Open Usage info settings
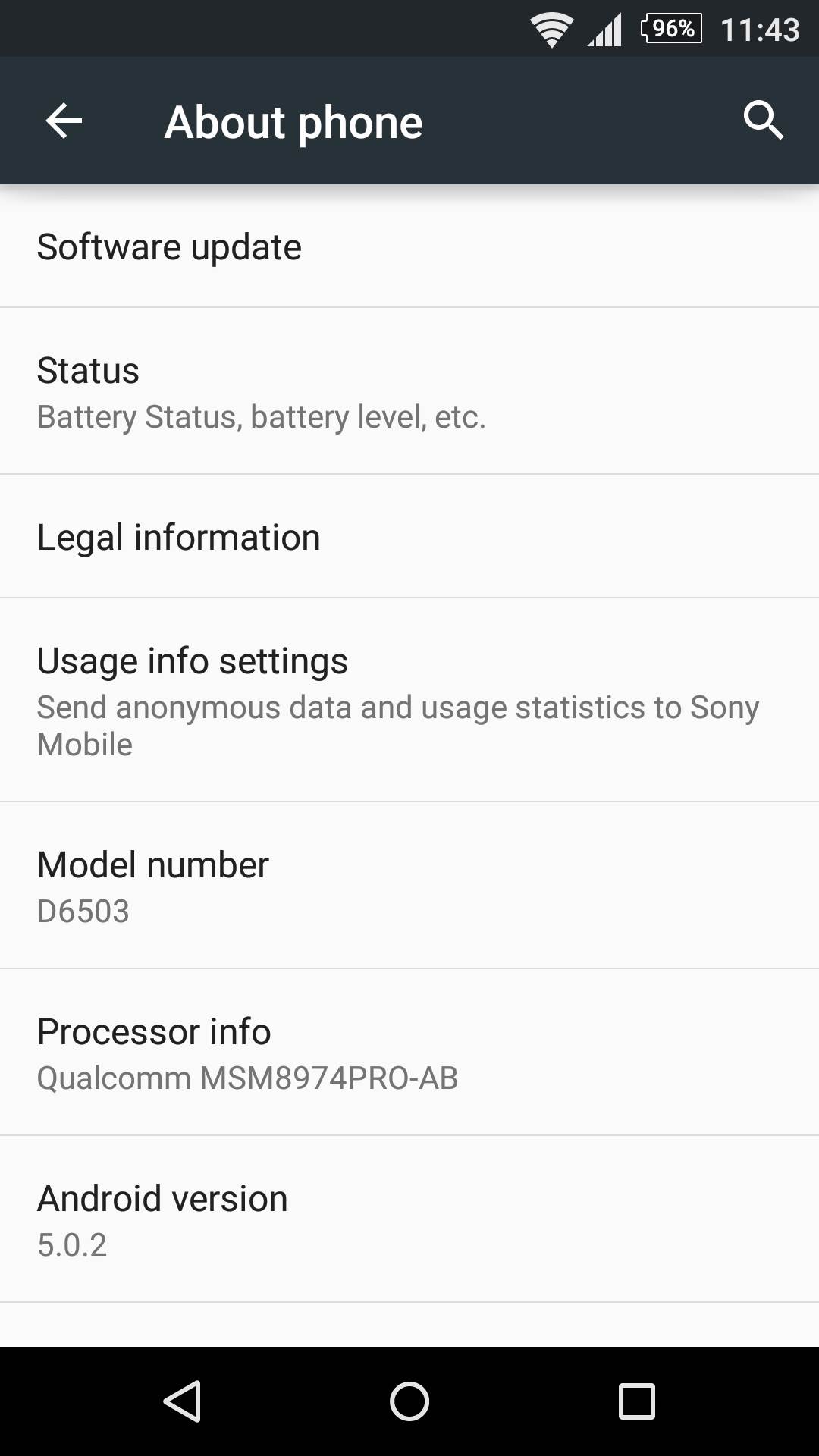Viewport: 819px width, 1456px height. [409, 701]
